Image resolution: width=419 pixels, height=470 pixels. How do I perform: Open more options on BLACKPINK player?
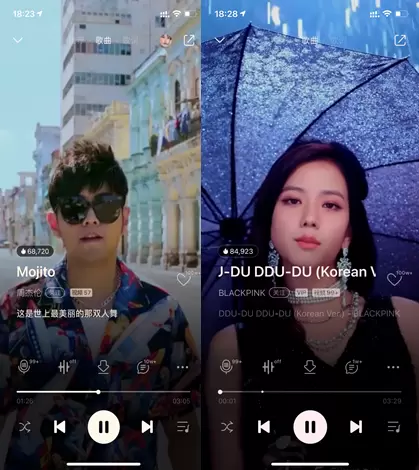393,367
